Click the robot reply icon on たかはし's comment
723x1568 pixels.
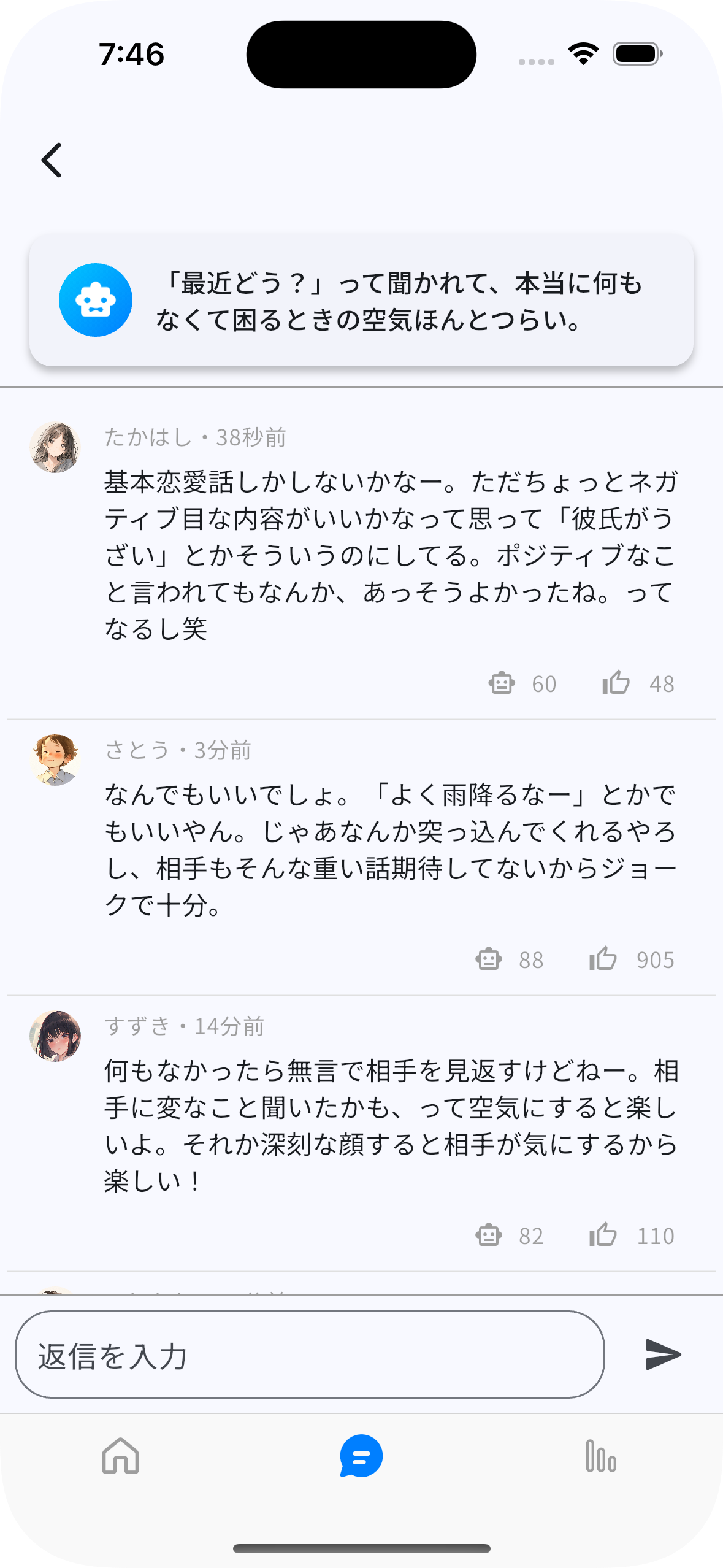(501, 683)
